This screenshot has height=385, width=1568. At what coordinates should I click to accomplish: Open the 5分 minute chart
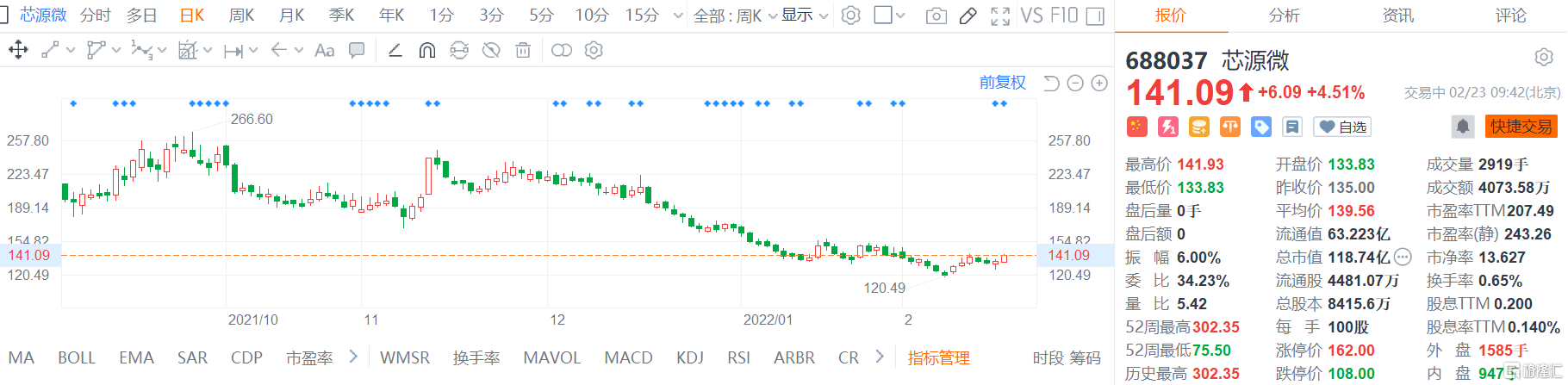tap(541, 16)
